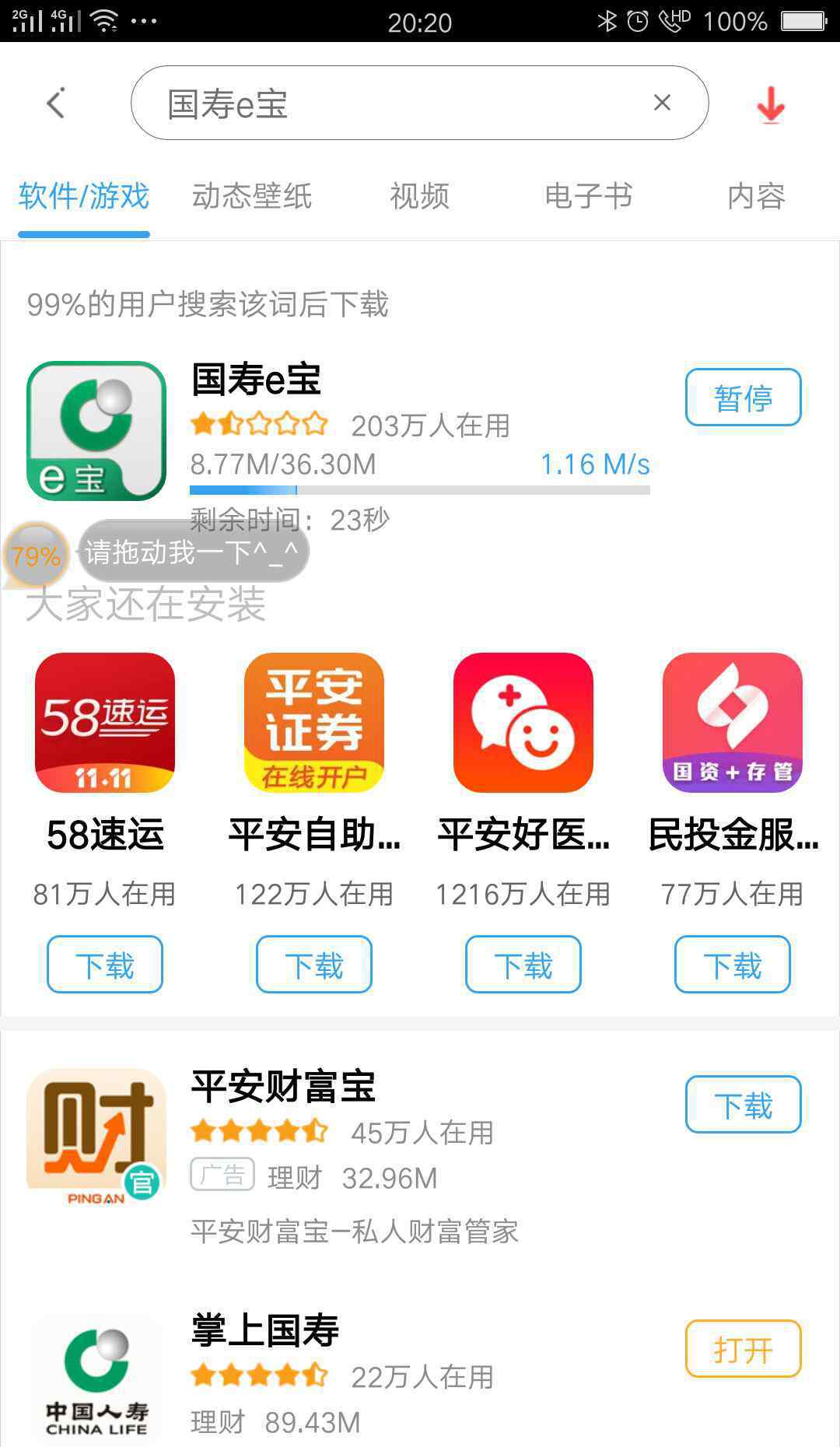
Task: Switch to the 内容 tab
Action: (x=756, y=196)
